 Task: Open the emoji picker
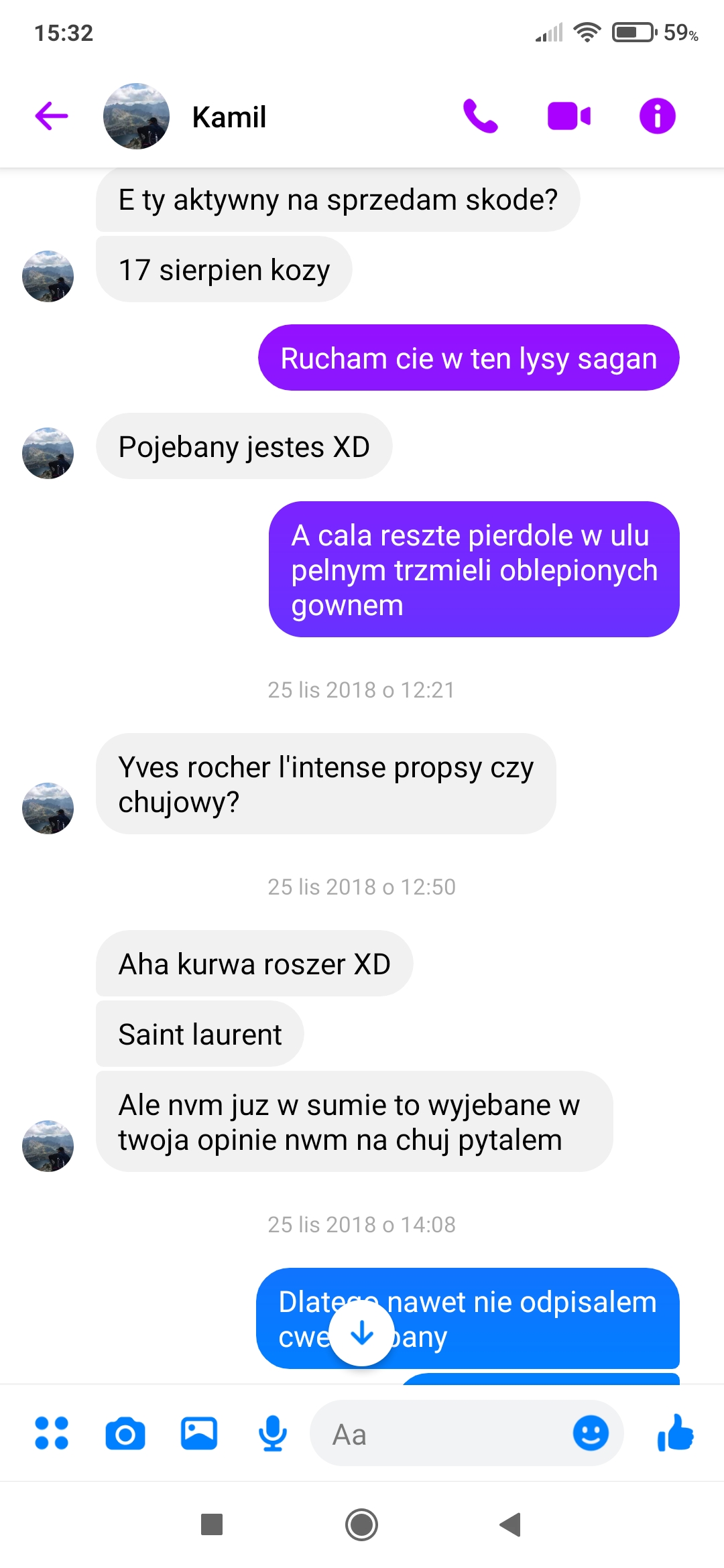click(x=591, y=1433)
